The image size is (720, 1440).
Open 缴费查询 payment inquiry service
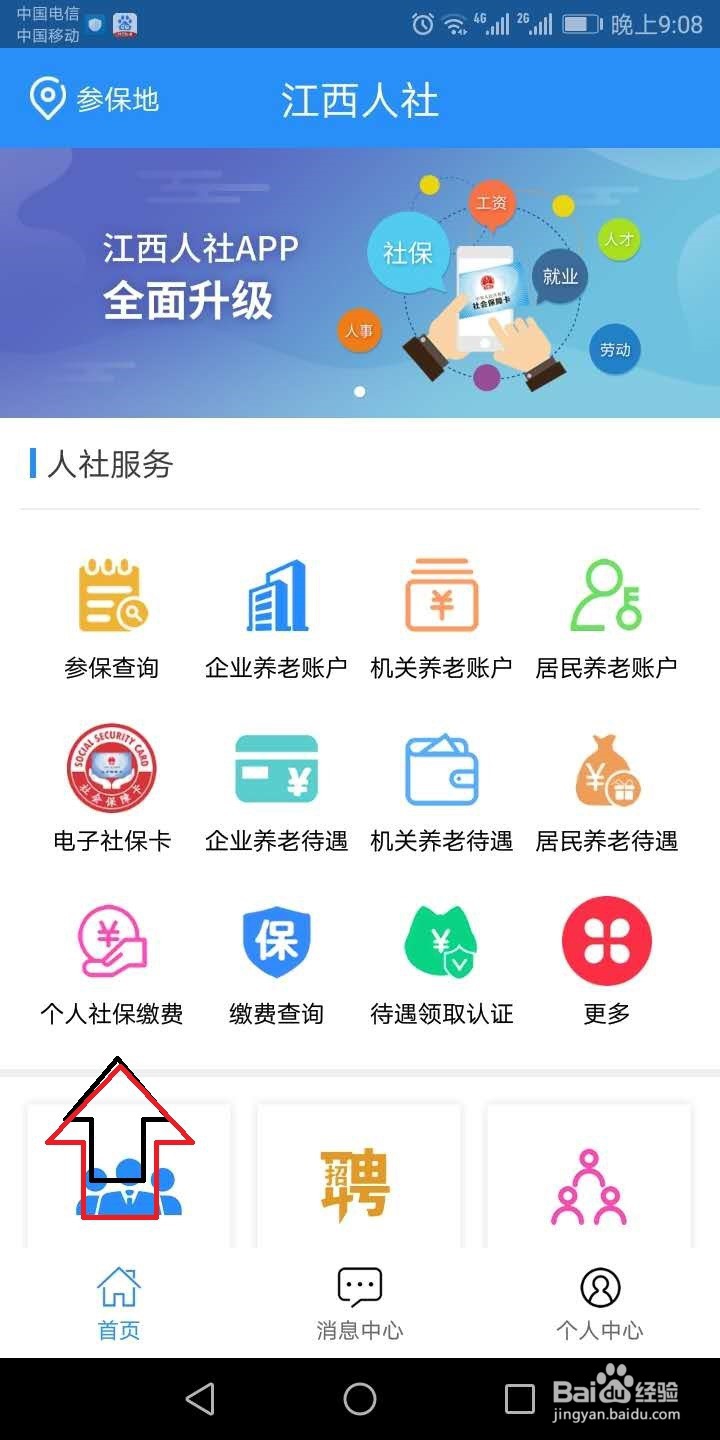(x=276, y=960)
